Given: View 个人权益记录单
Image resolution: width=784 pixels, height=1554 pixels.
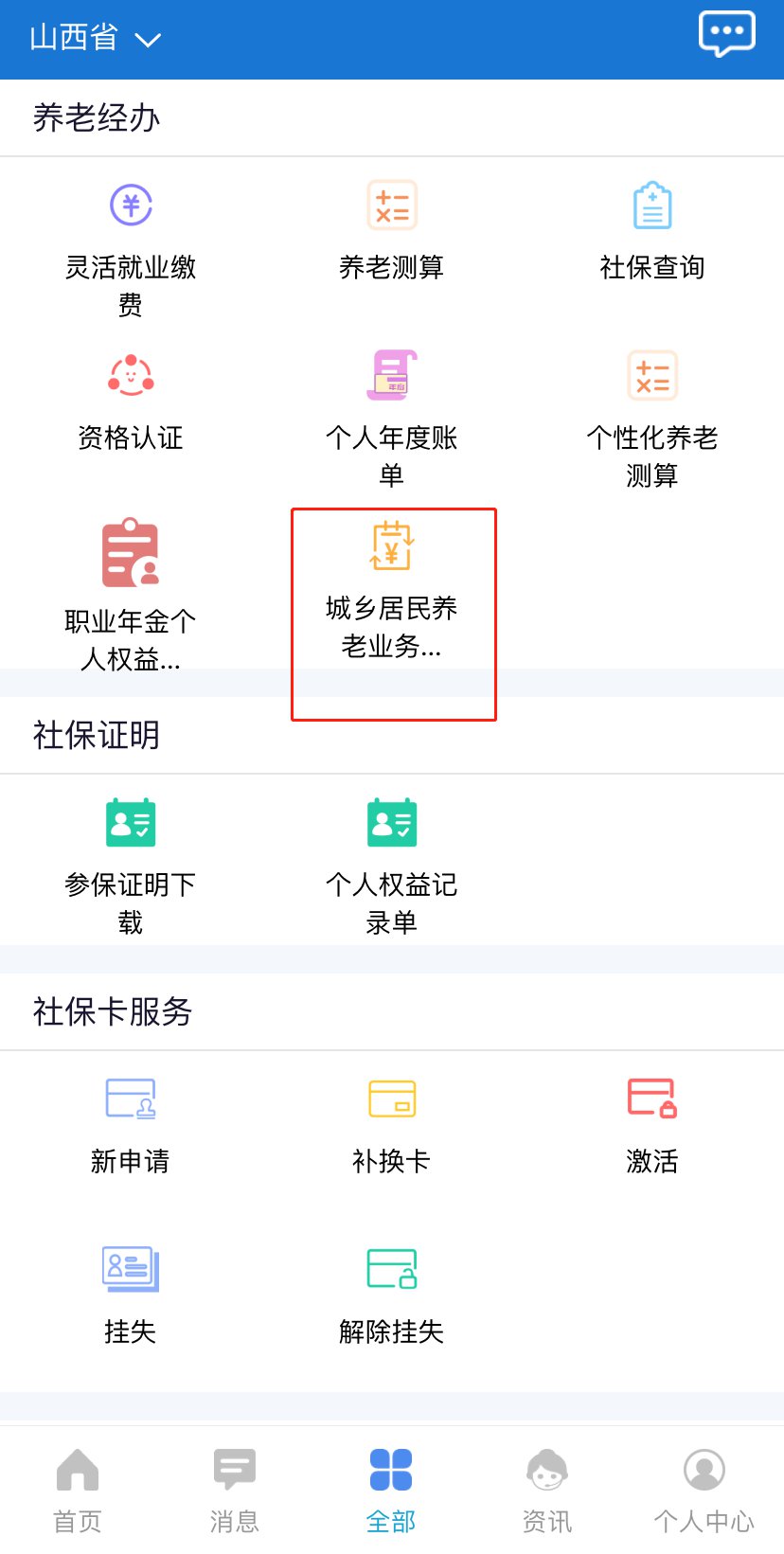Looking at the screenshot, I should pos(392,864).
